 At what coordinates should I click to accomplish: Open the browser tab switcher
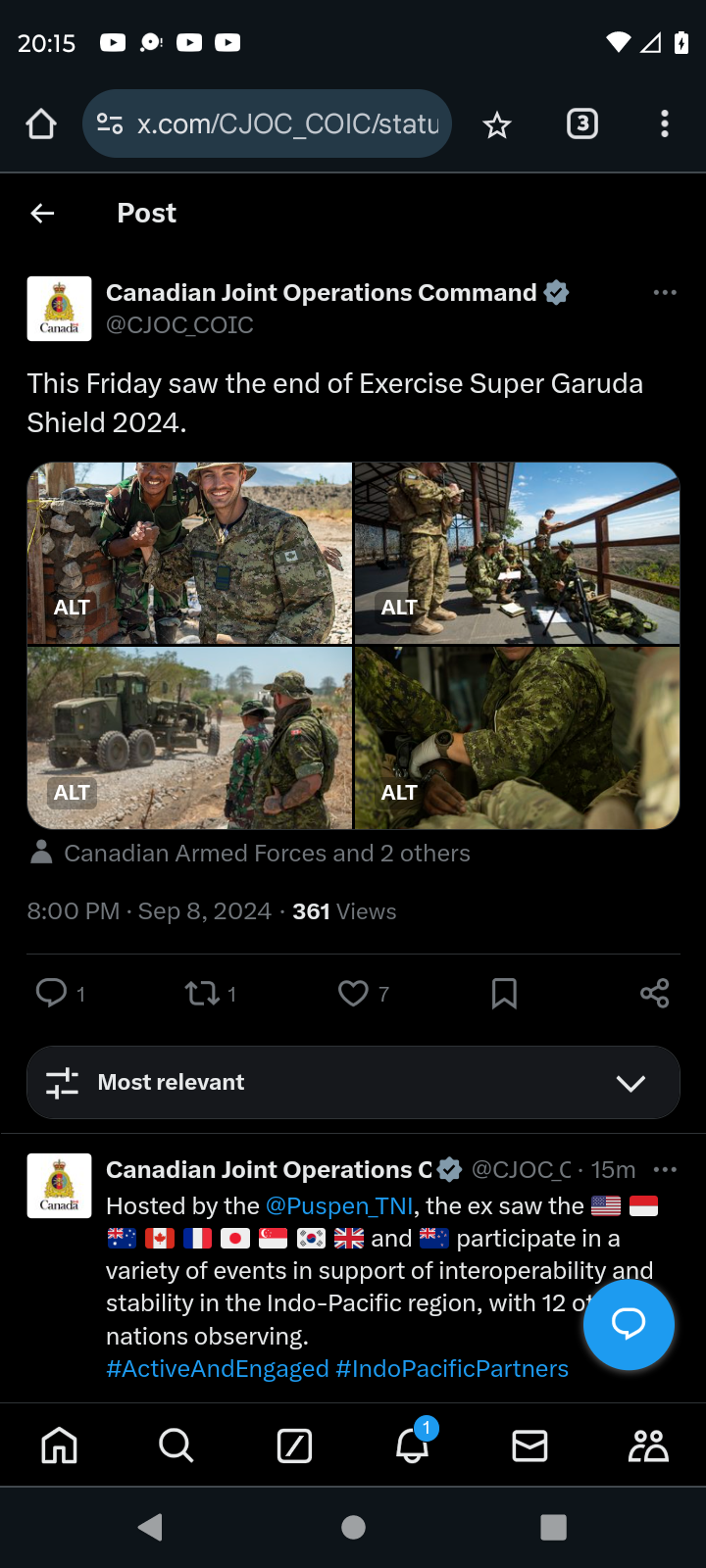582,123
